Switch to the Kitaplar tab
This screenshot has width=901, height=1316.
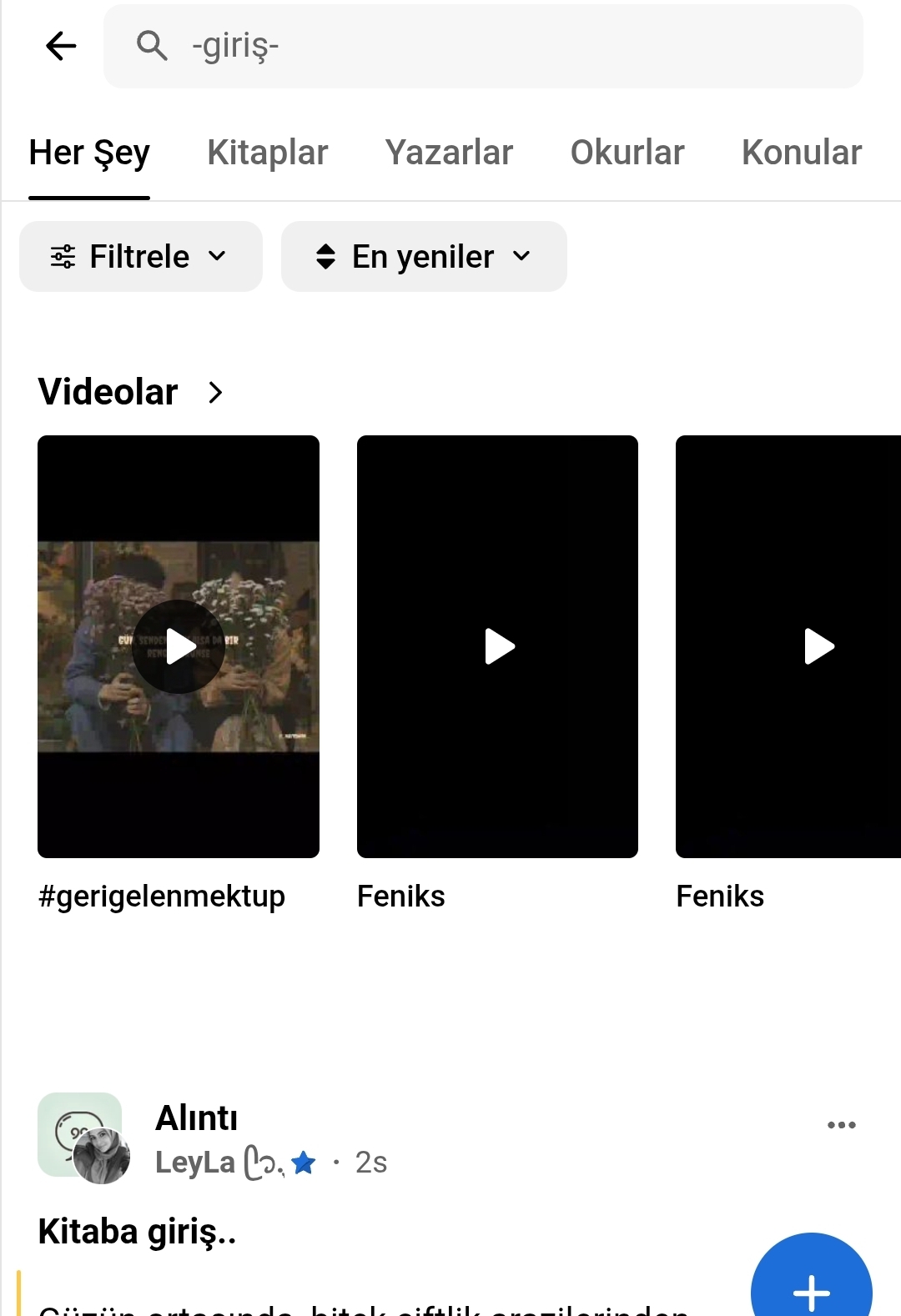tap(268, 153)
